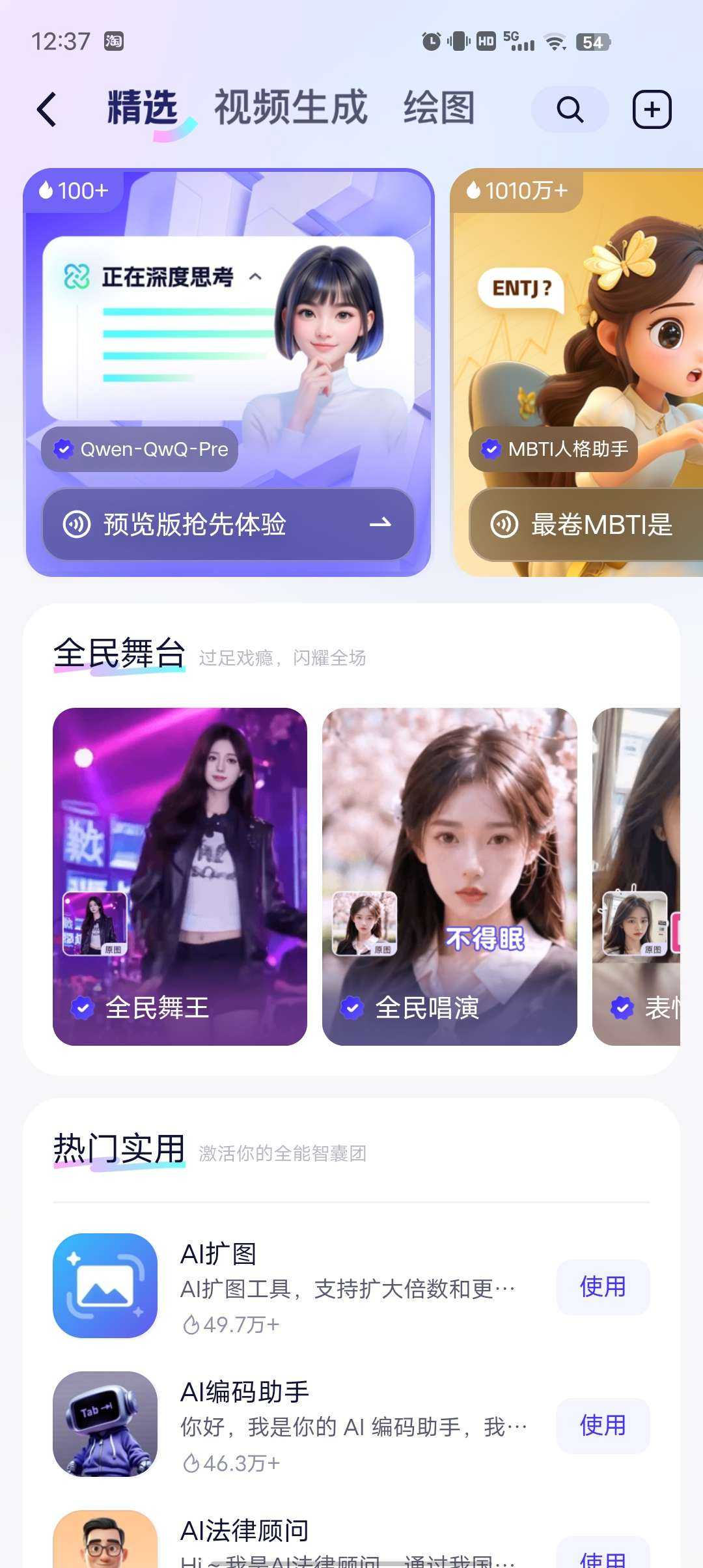Screen dimensions: 703x1568
Task: Tap the plus icon to create new
Action: point(652,109)
